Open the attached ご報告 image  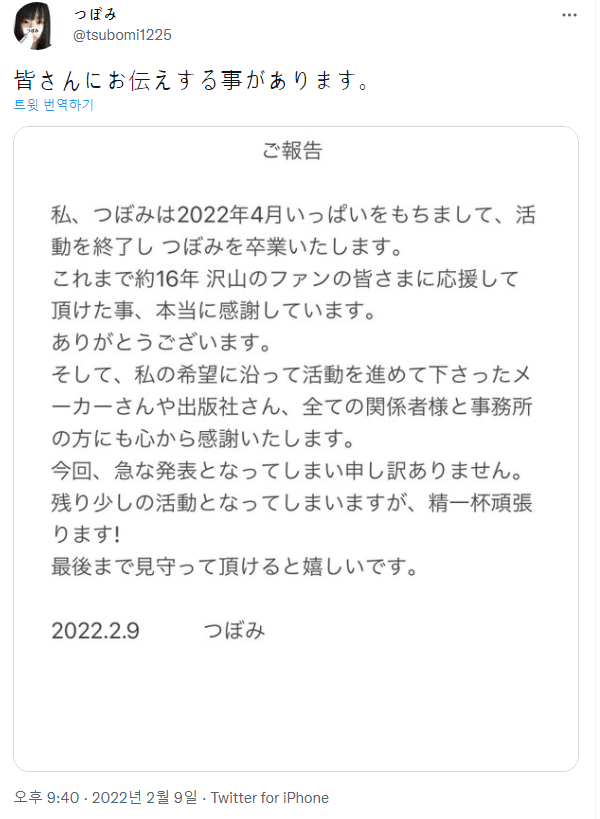coord(296,448)
